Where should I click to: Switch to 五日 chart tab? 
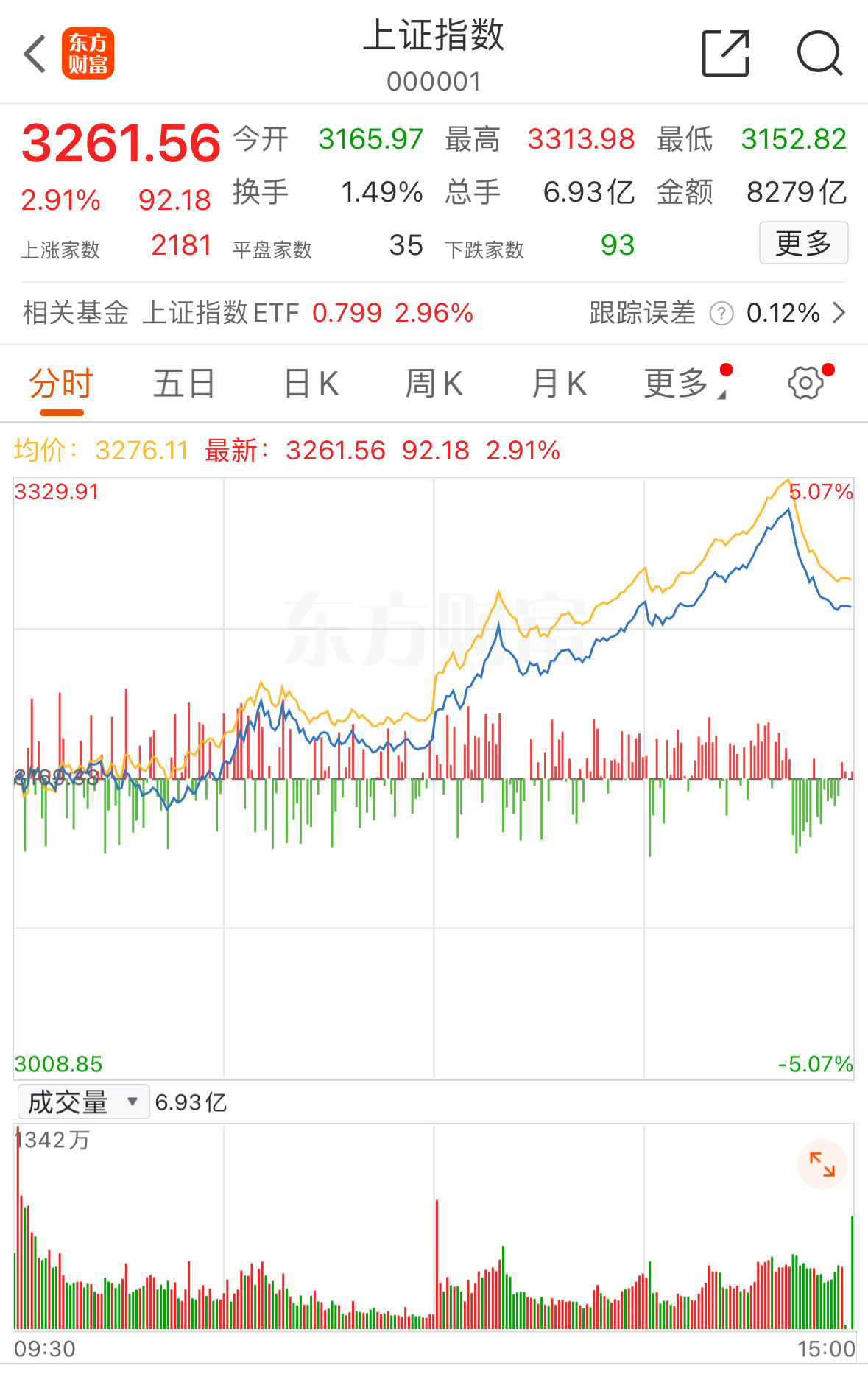tap(184, 384)
